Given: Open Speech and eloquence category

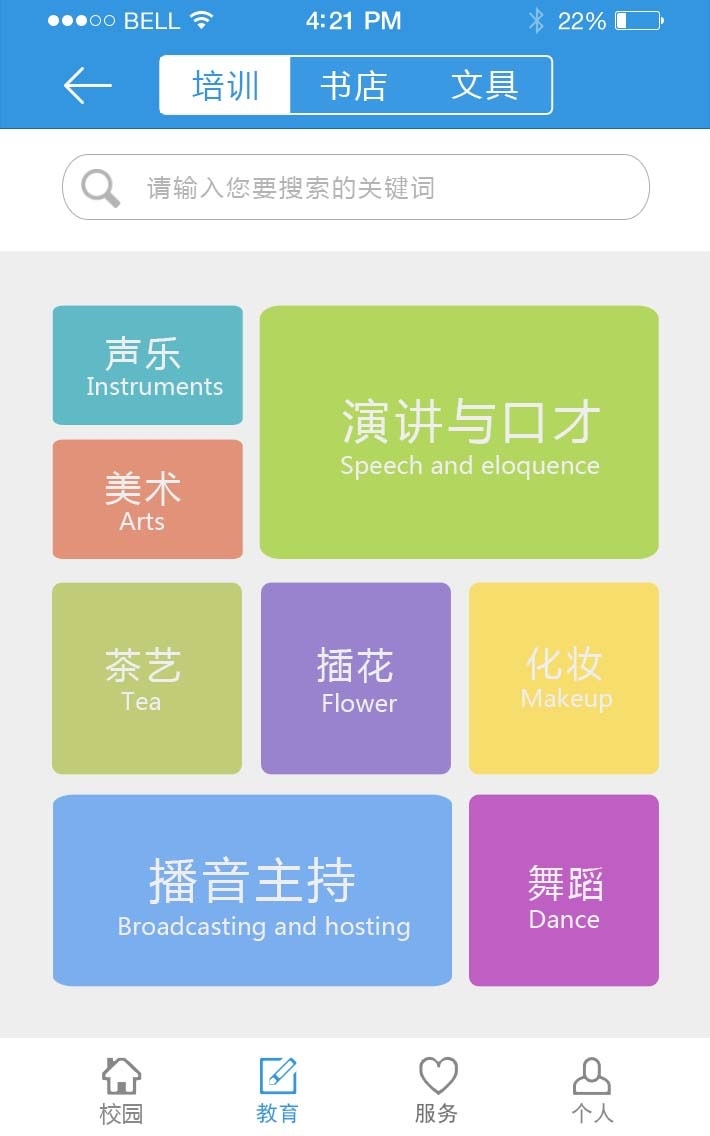Looking at the screenshot, I should pyautogui.click(x=459, y=432).
